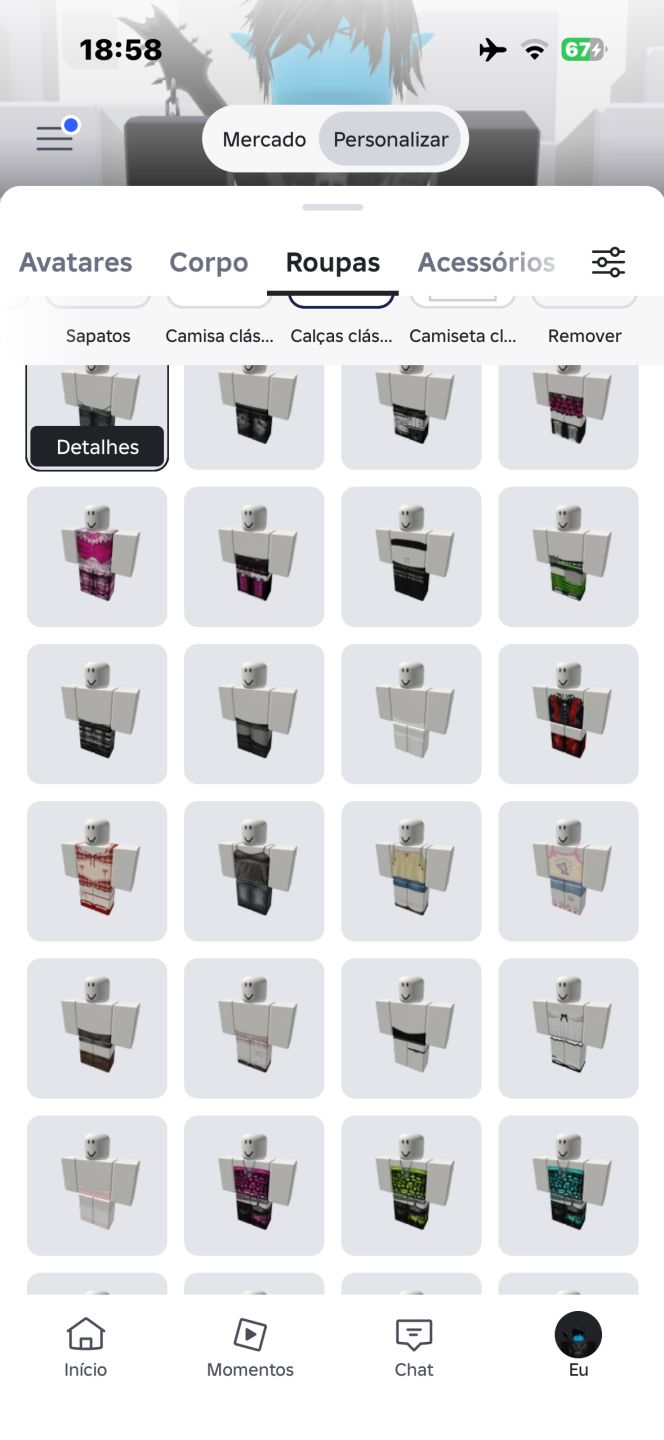Tap the Remover option
Screen dimensions: 664x1440
[x=585, y=336]
